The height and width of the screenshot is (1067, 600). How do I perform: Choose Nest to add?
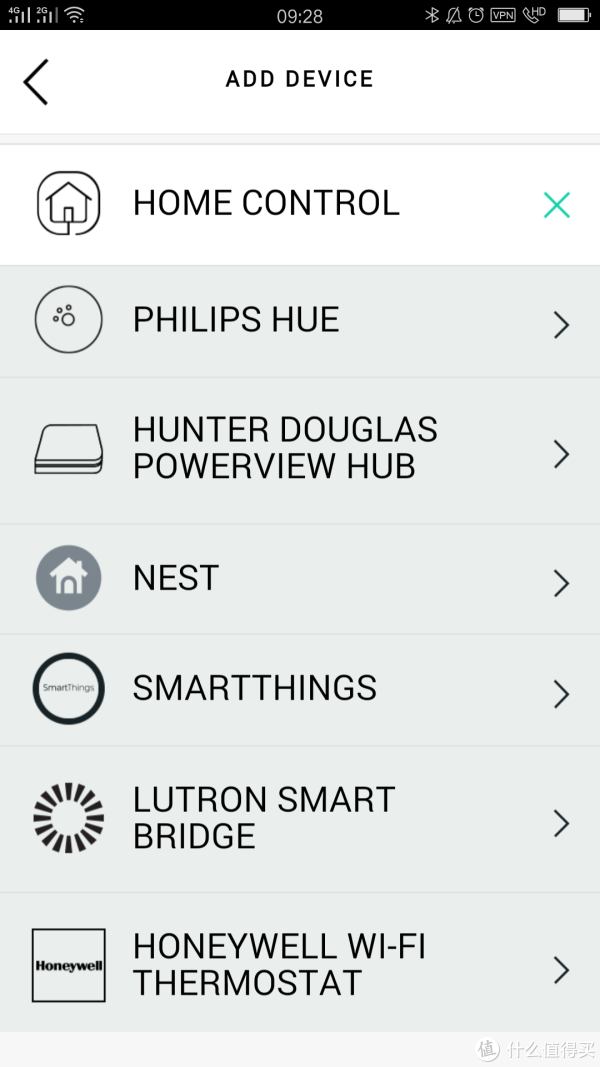300,579
